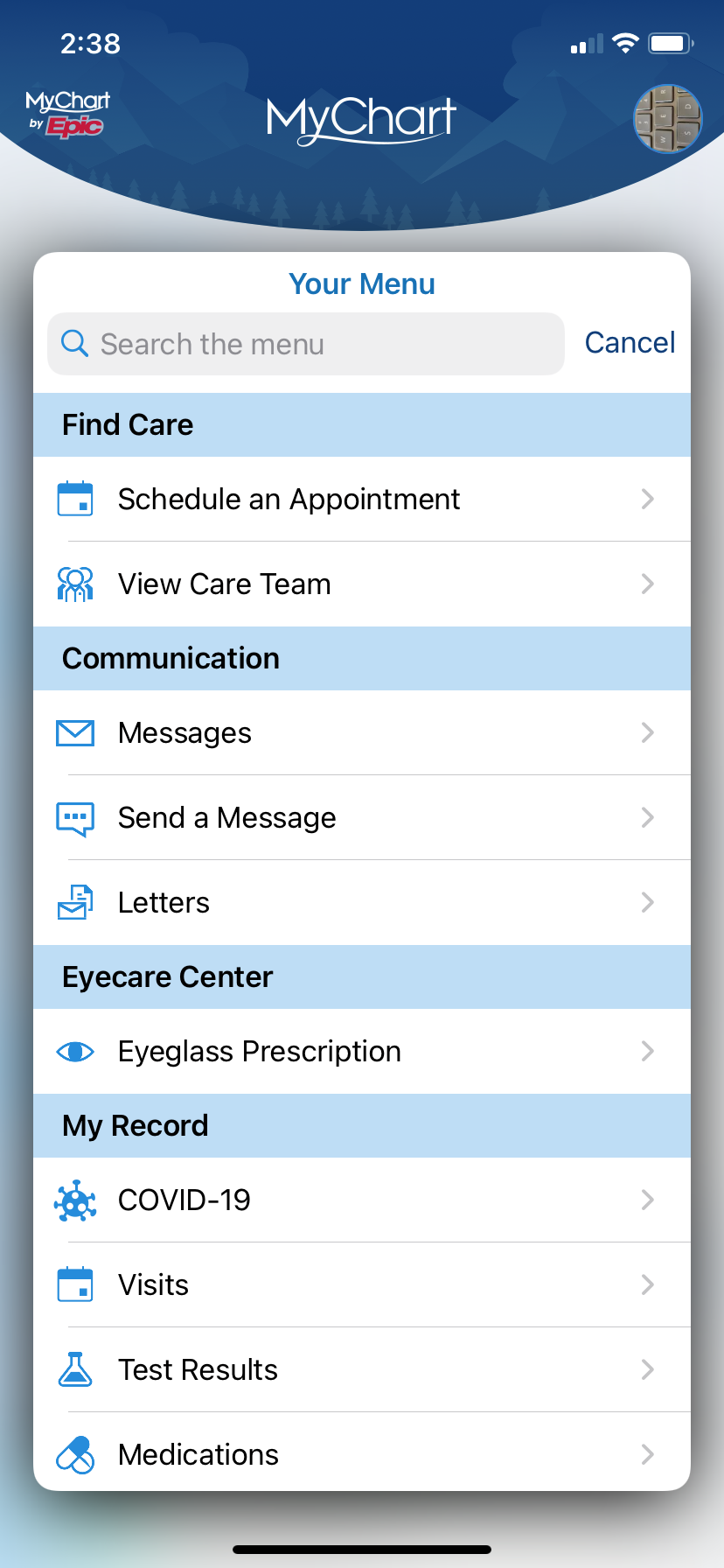Open Letters
The height and width of the screenshot is (1568, 724).
(x=362, y=902)
